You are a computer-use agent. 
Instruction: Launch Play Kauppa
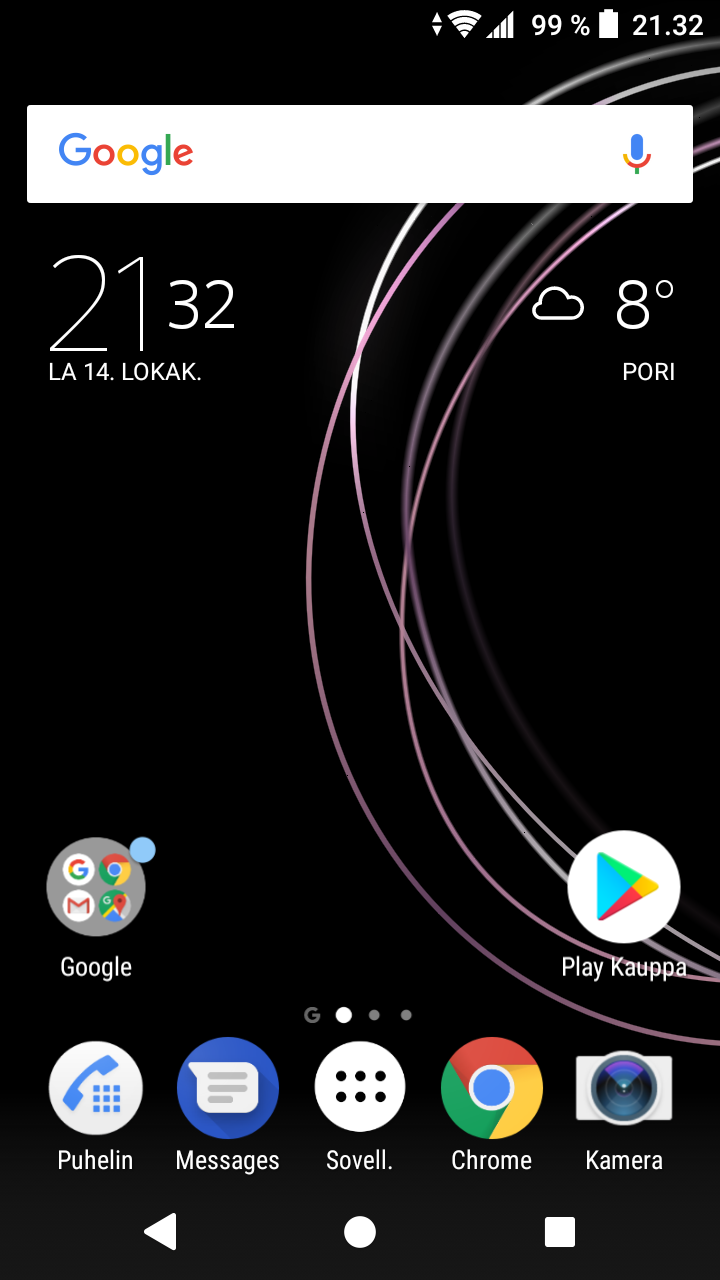coord(624,887)
